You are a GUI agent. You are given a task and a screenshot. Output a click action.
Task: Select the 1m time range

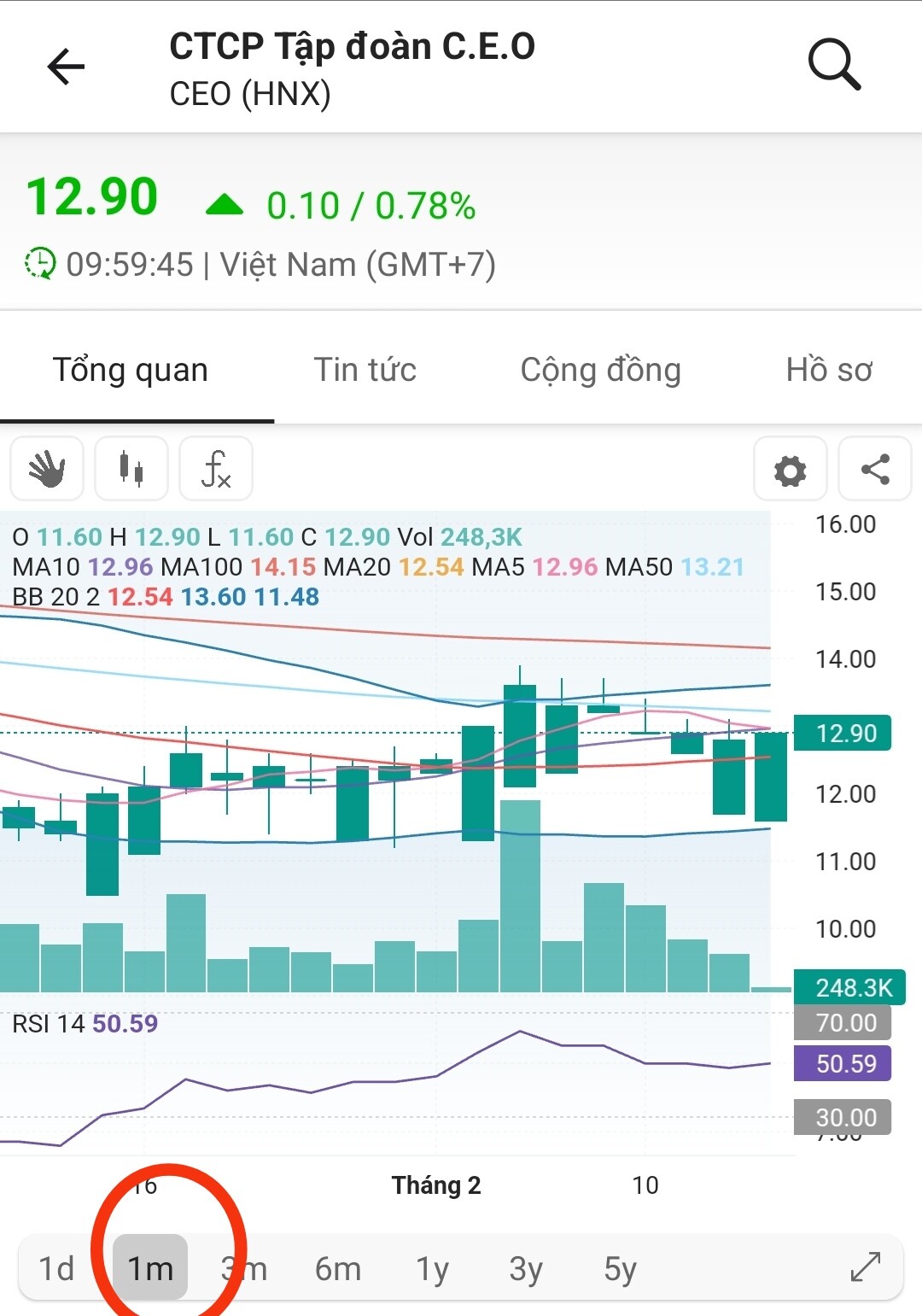pyautogui.click(x=150, y=1268)
